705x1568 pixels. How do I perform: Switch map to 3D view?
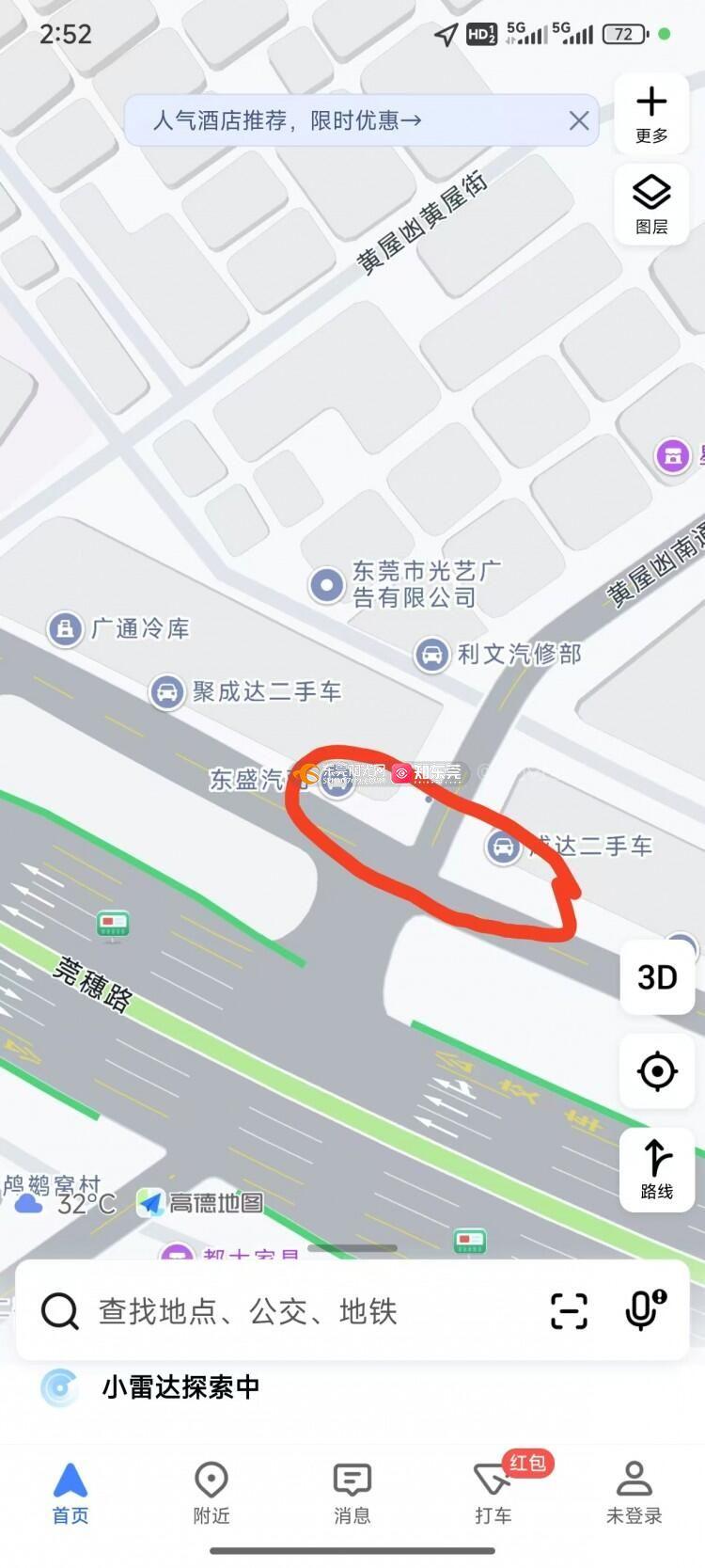(657, 977)
